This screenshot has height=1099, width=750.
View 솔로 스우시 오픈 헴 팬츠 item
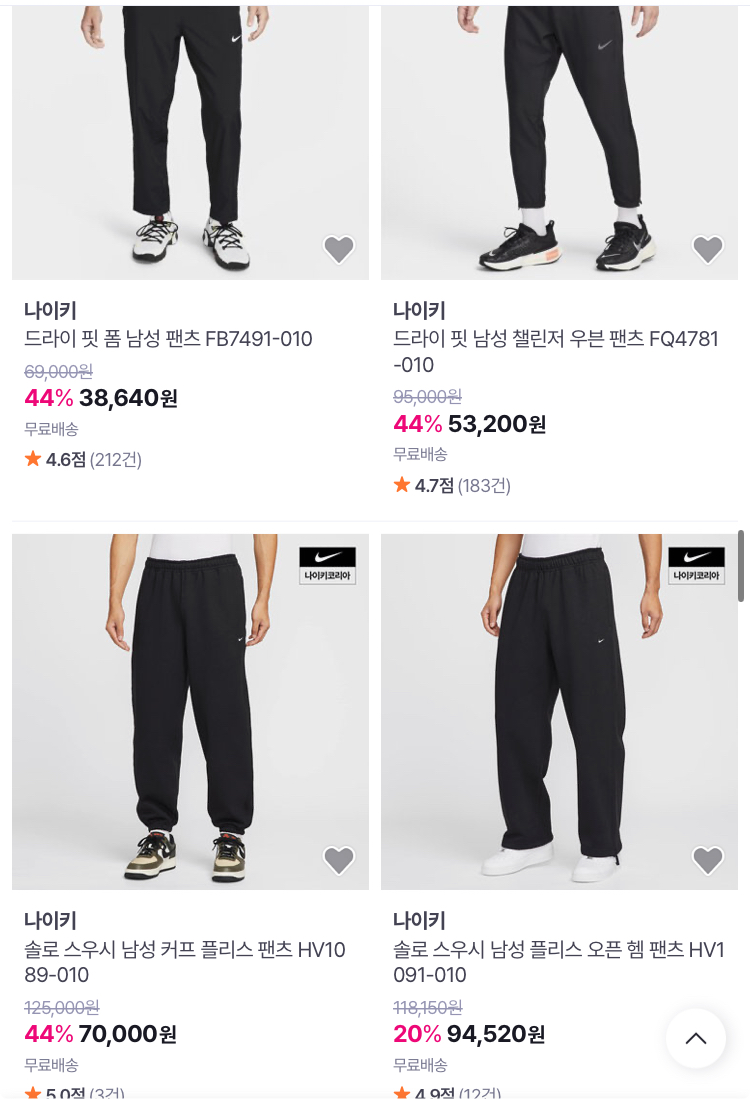tap(558, 962)
